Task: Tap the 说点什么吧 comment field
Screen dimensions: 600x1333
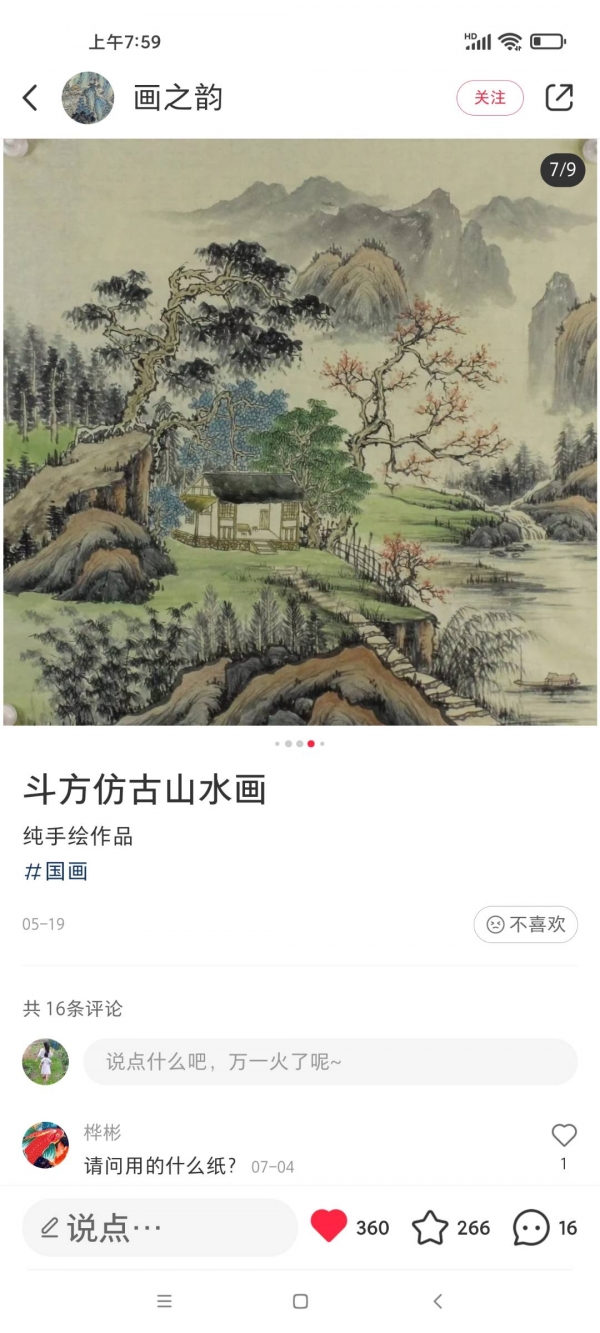Action: click(330, 1062)
